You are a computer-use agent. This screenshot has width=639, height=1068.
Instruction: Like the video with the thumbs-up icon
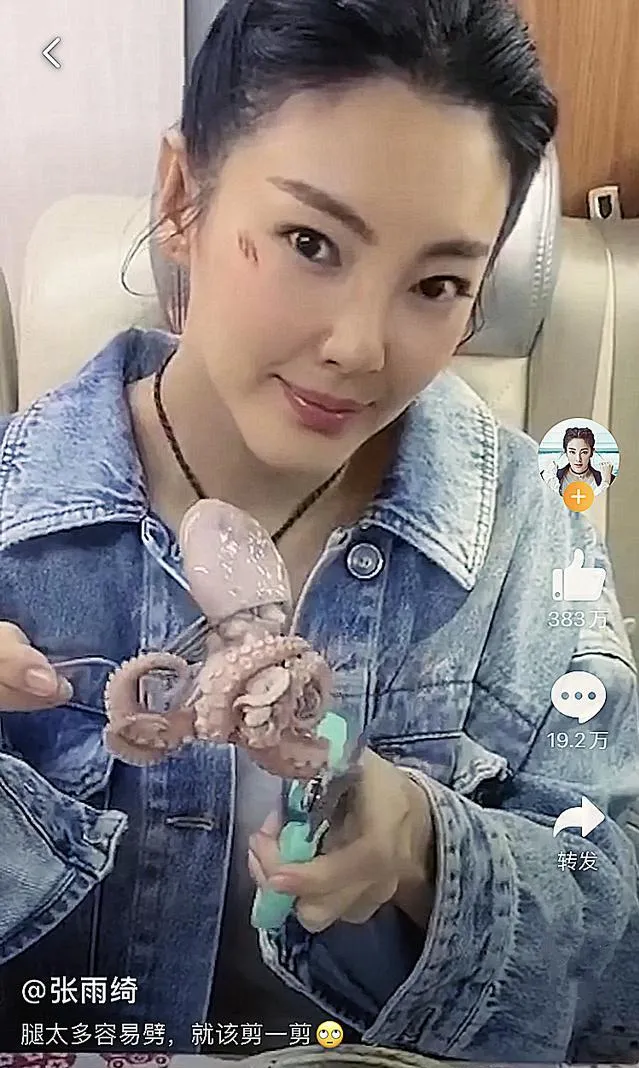578,577
